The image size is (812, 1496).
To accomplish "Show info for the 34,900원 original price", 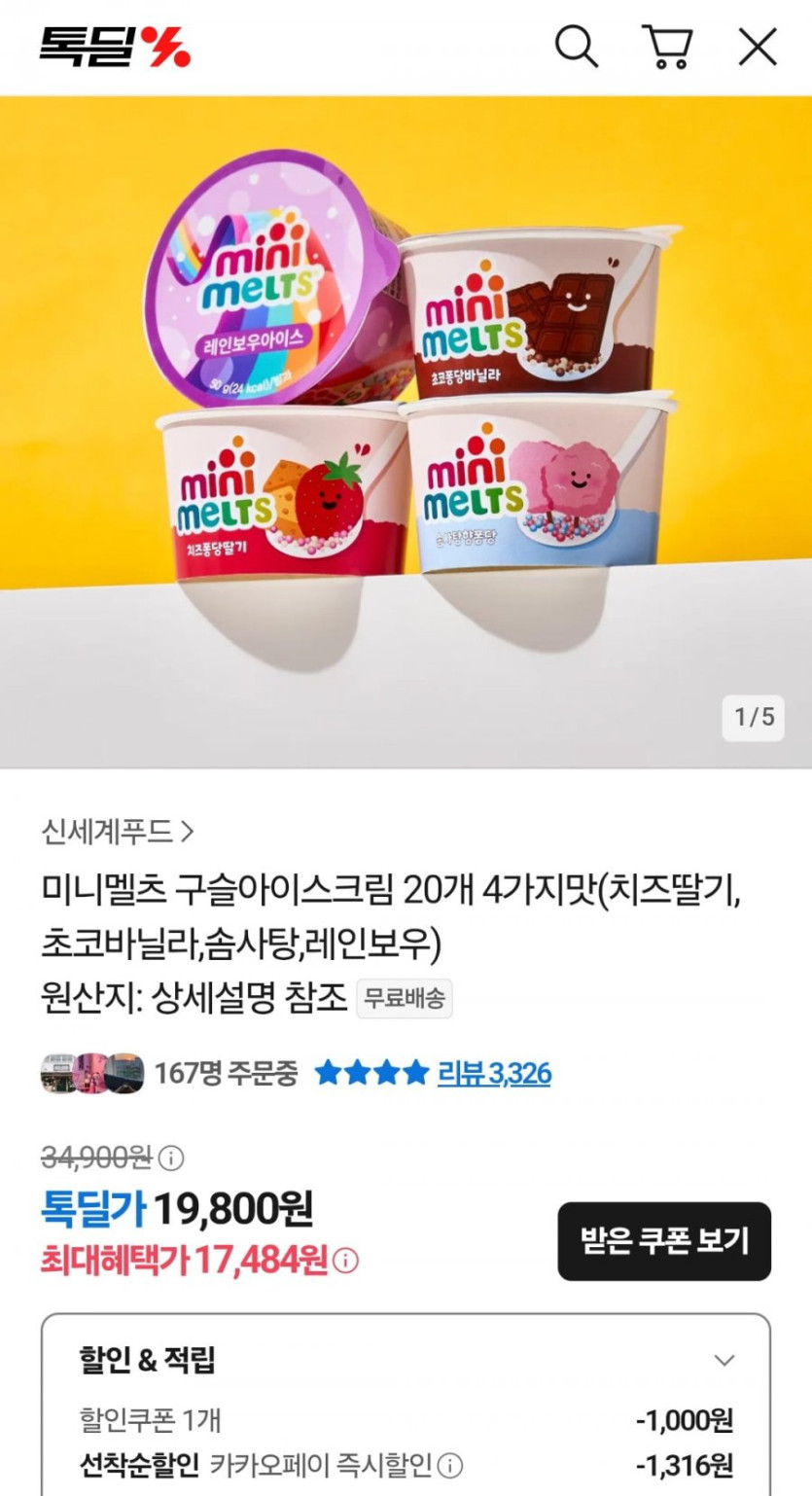I will point(171,1158).
